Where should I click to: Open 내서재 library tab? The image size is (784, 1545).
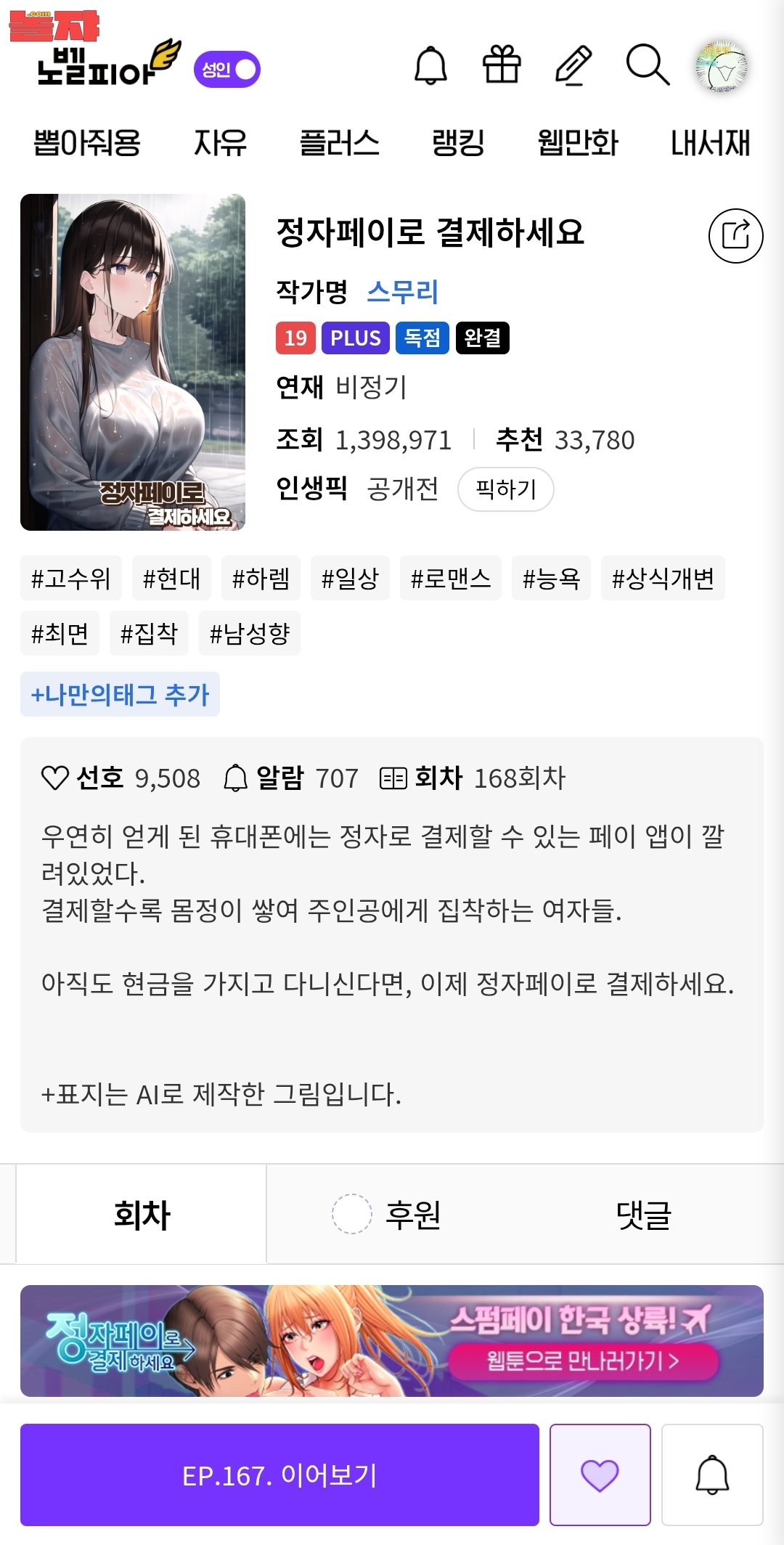coord(710,142)
